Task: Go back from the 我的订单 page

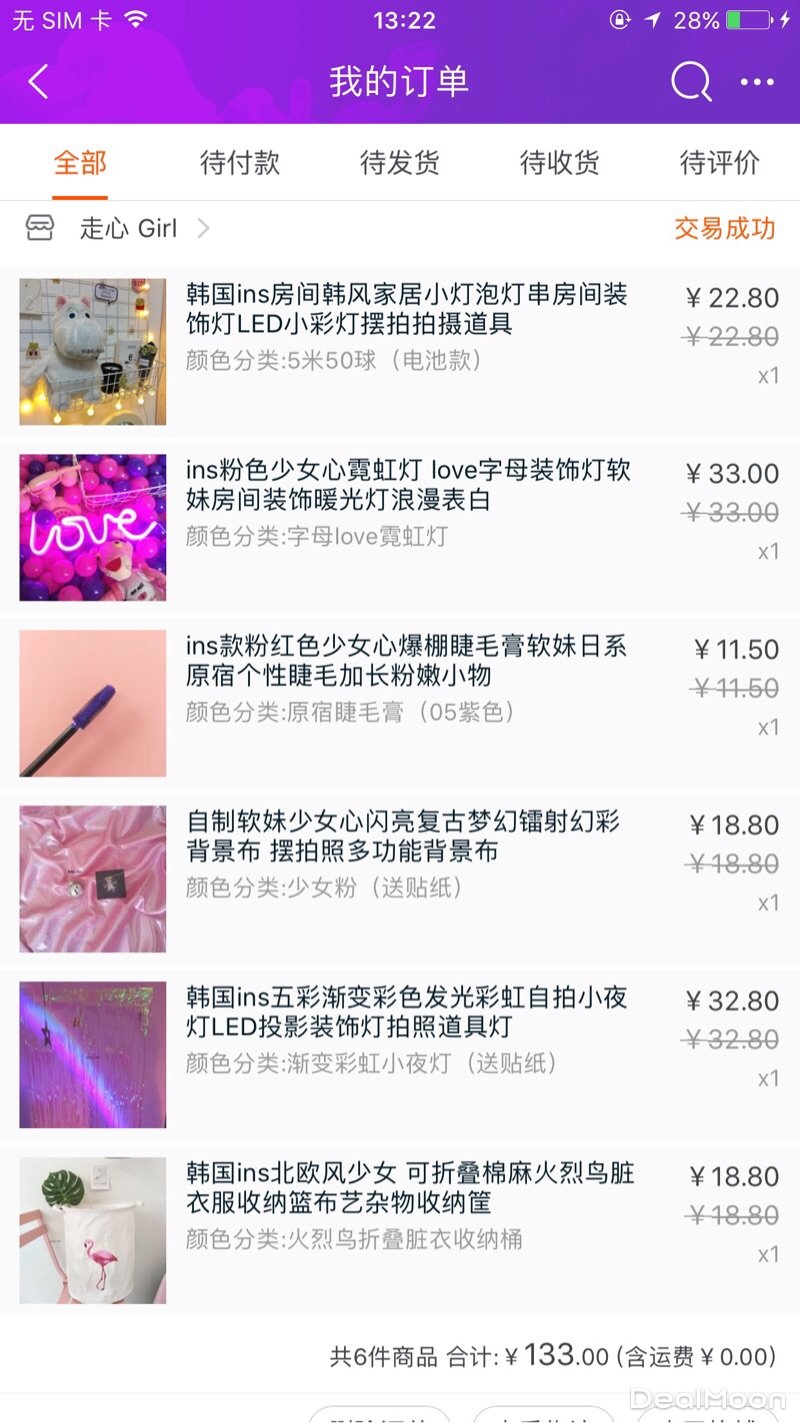Action: point(38,82)
